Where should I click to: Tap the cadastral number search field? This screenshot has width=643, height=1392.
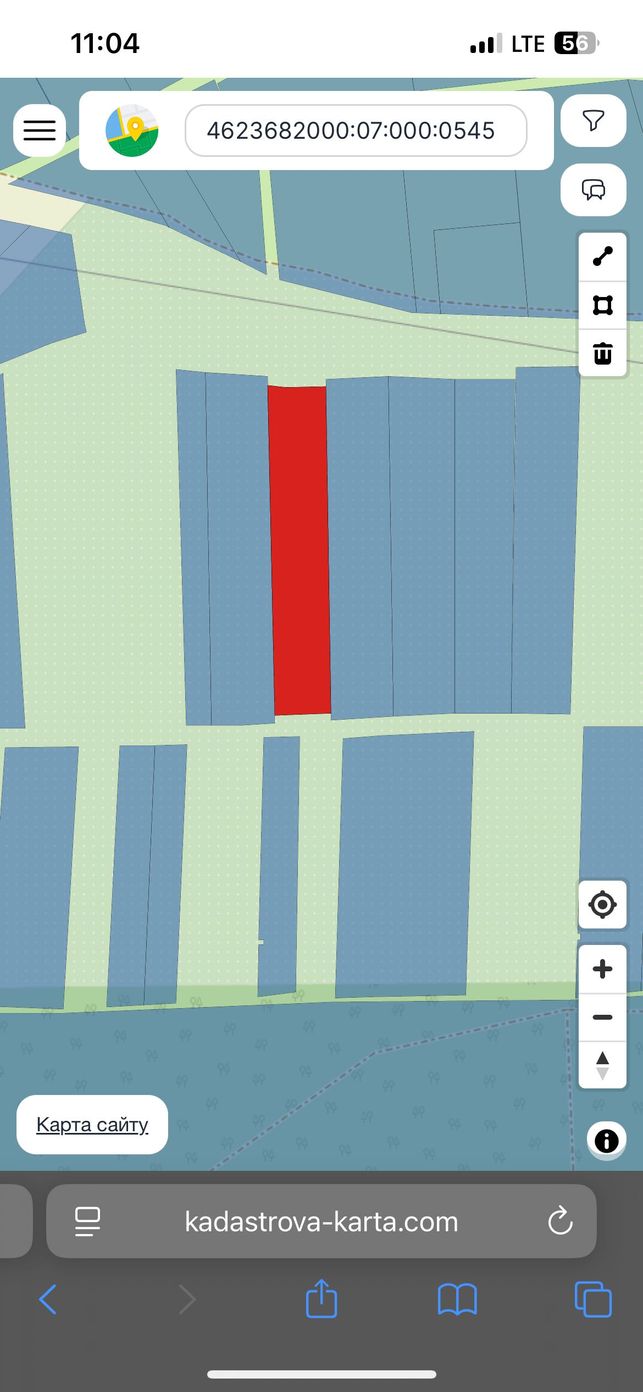(x=356, y=130)
